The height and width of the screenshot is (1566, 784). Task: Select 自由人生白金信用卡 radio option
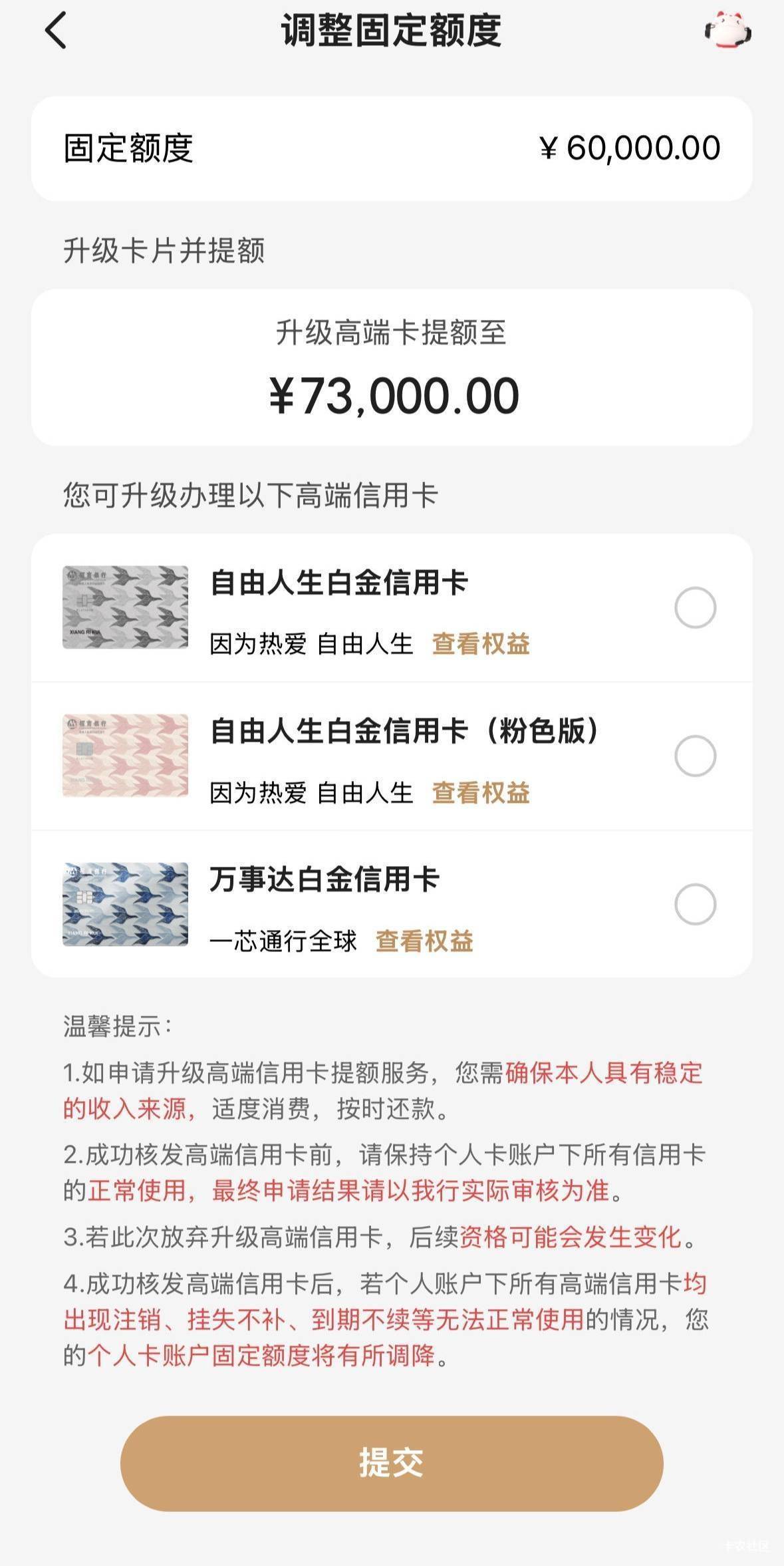point(695,607)
